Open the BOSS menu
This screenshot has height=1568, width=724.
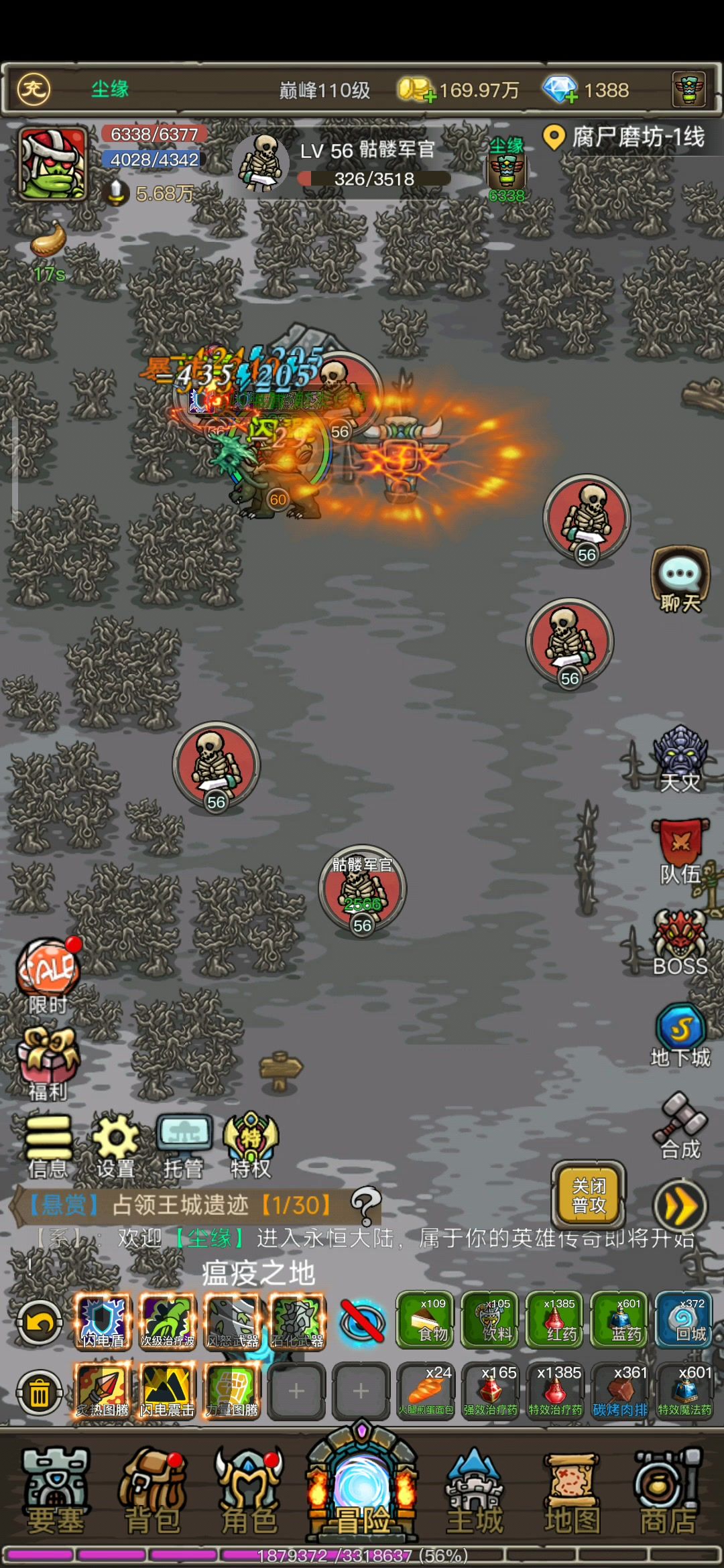680,942
